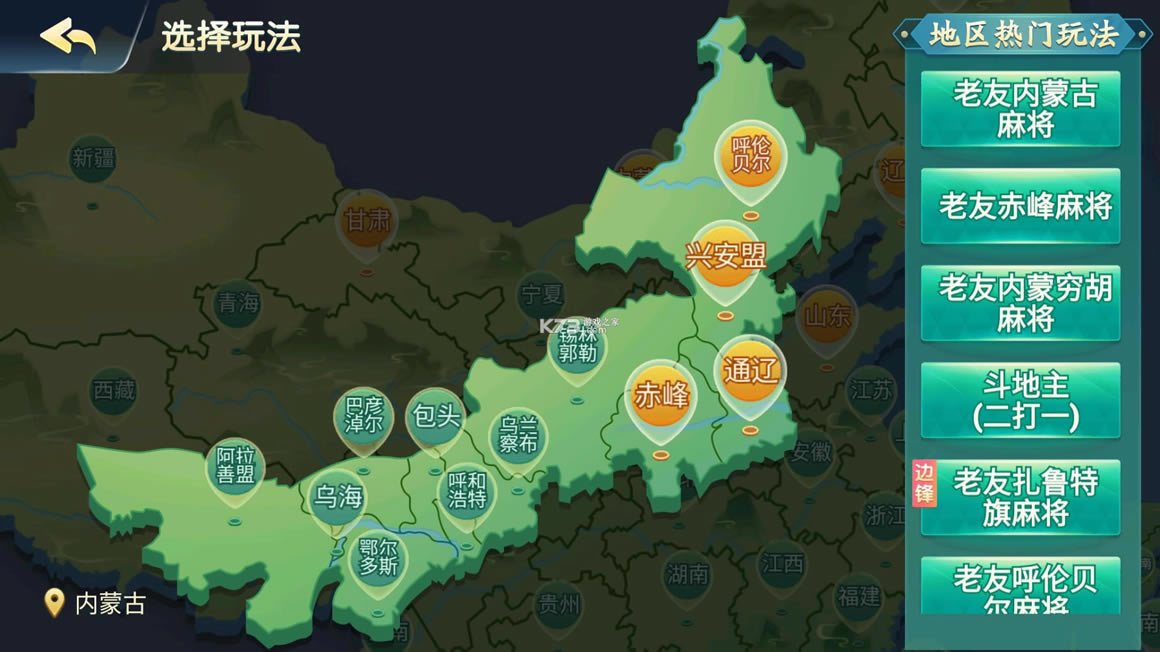Screen dimensions: 1160x652
Task: Select 老友扎鲁特旗麻将 option
Action: click(1020, 497)
